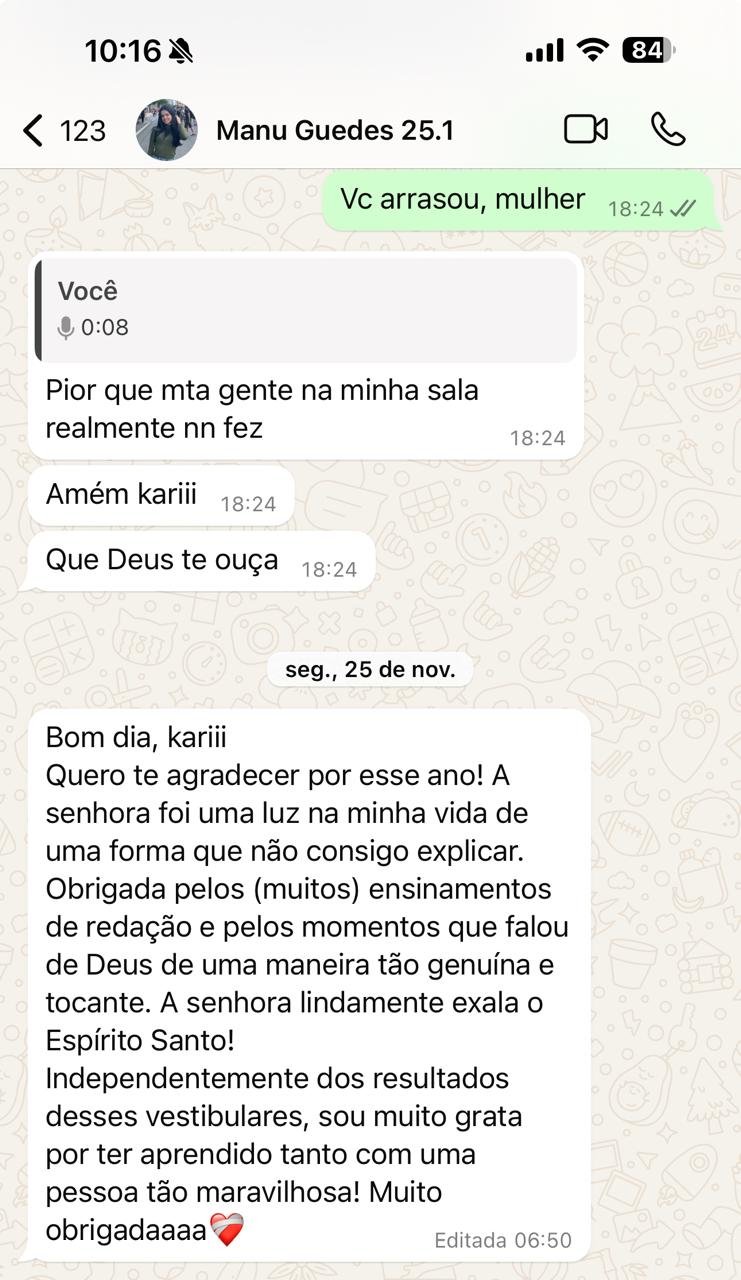View Manu Guedes profile photo
741x1280 pixels.
click(166, 130)
